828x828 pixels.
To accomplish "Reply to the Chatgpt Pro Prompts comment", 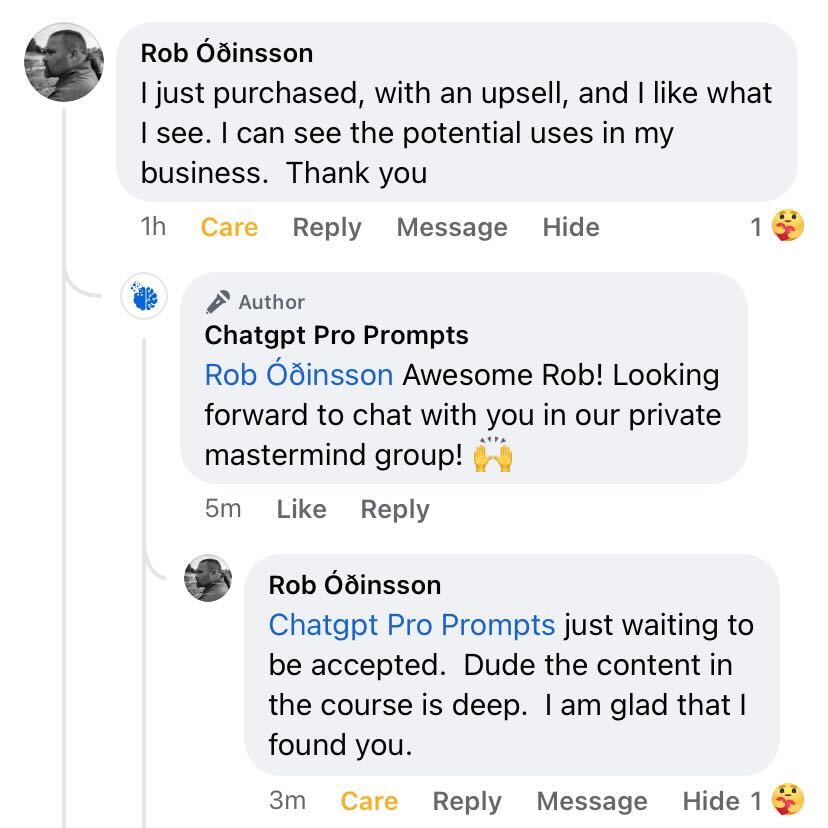I will coord(394,509).
